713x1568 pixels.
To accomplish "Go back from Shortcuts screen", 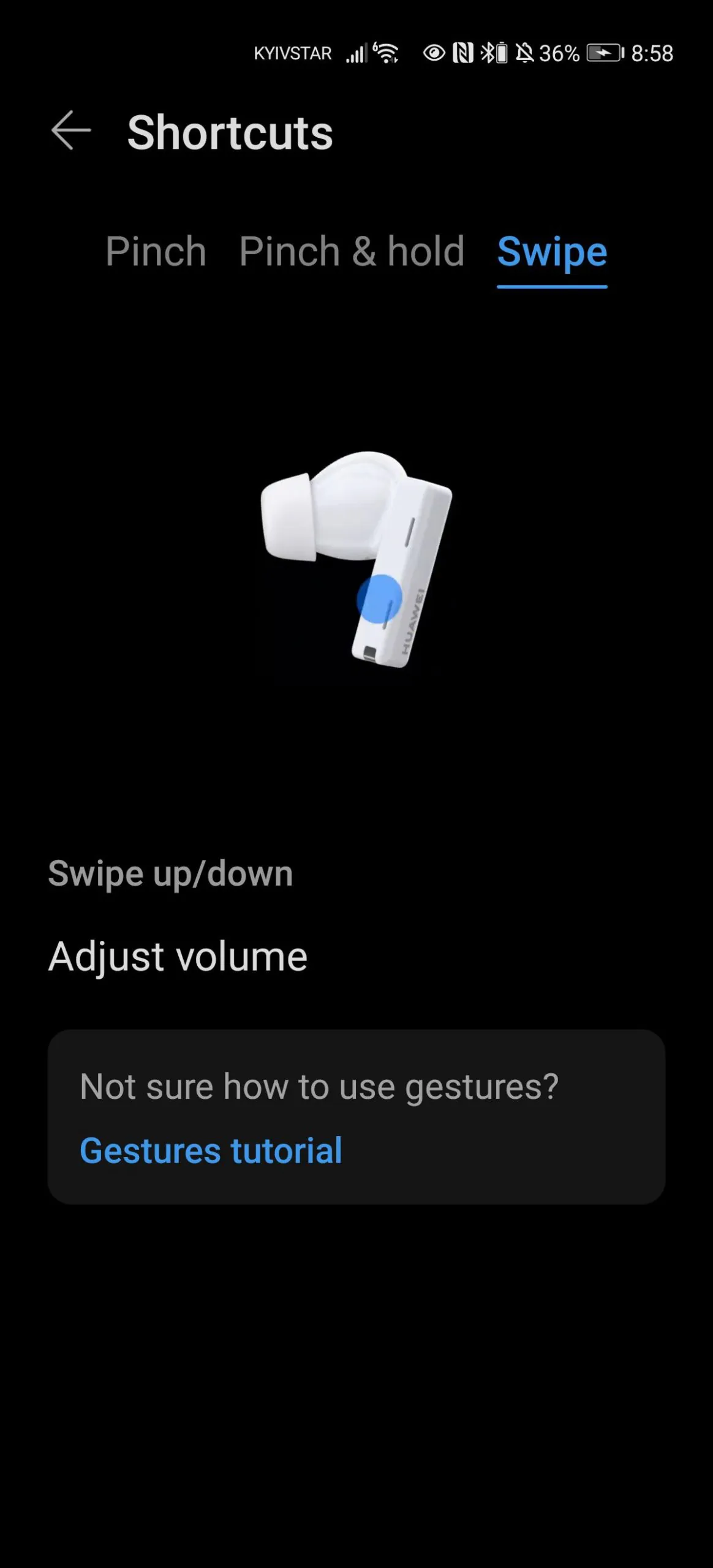I will point(71,130).
